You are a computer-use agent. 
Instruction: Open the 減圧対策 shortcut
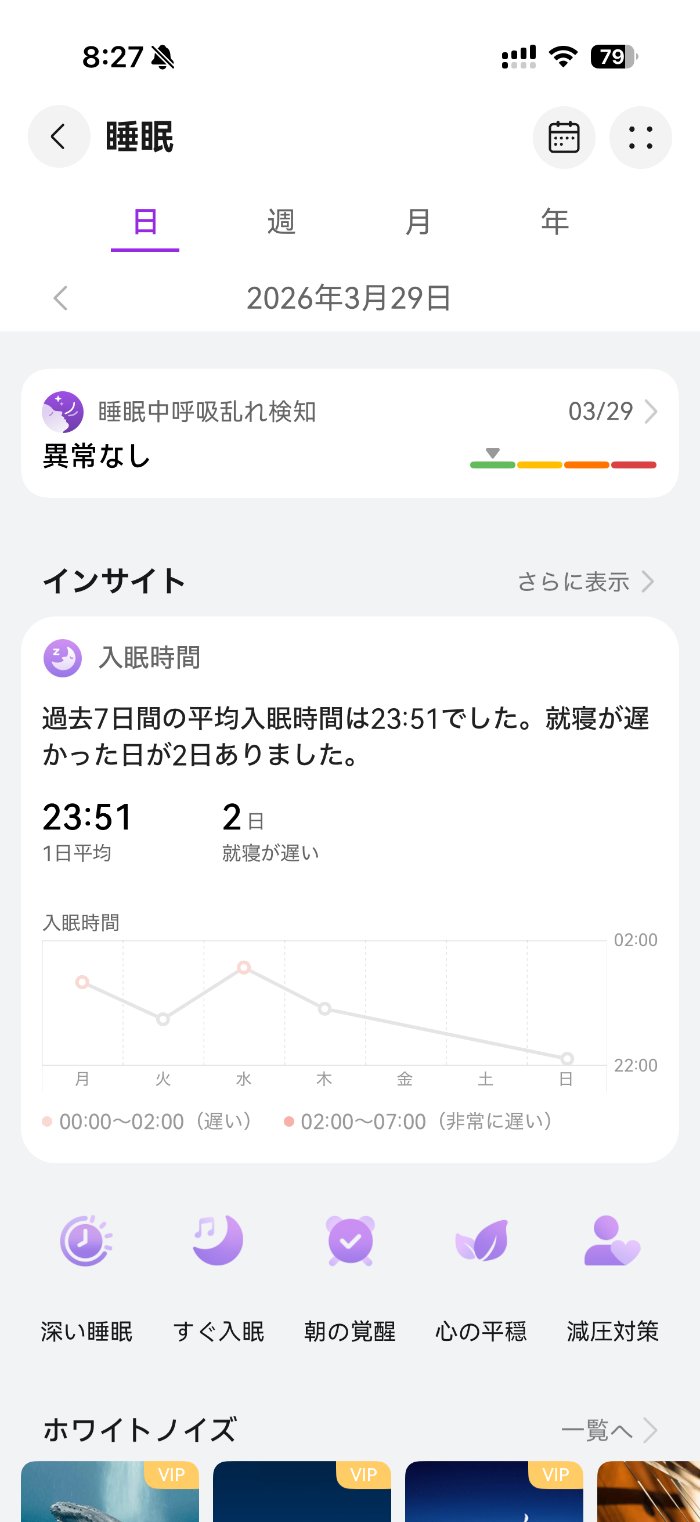point(612,1276)
